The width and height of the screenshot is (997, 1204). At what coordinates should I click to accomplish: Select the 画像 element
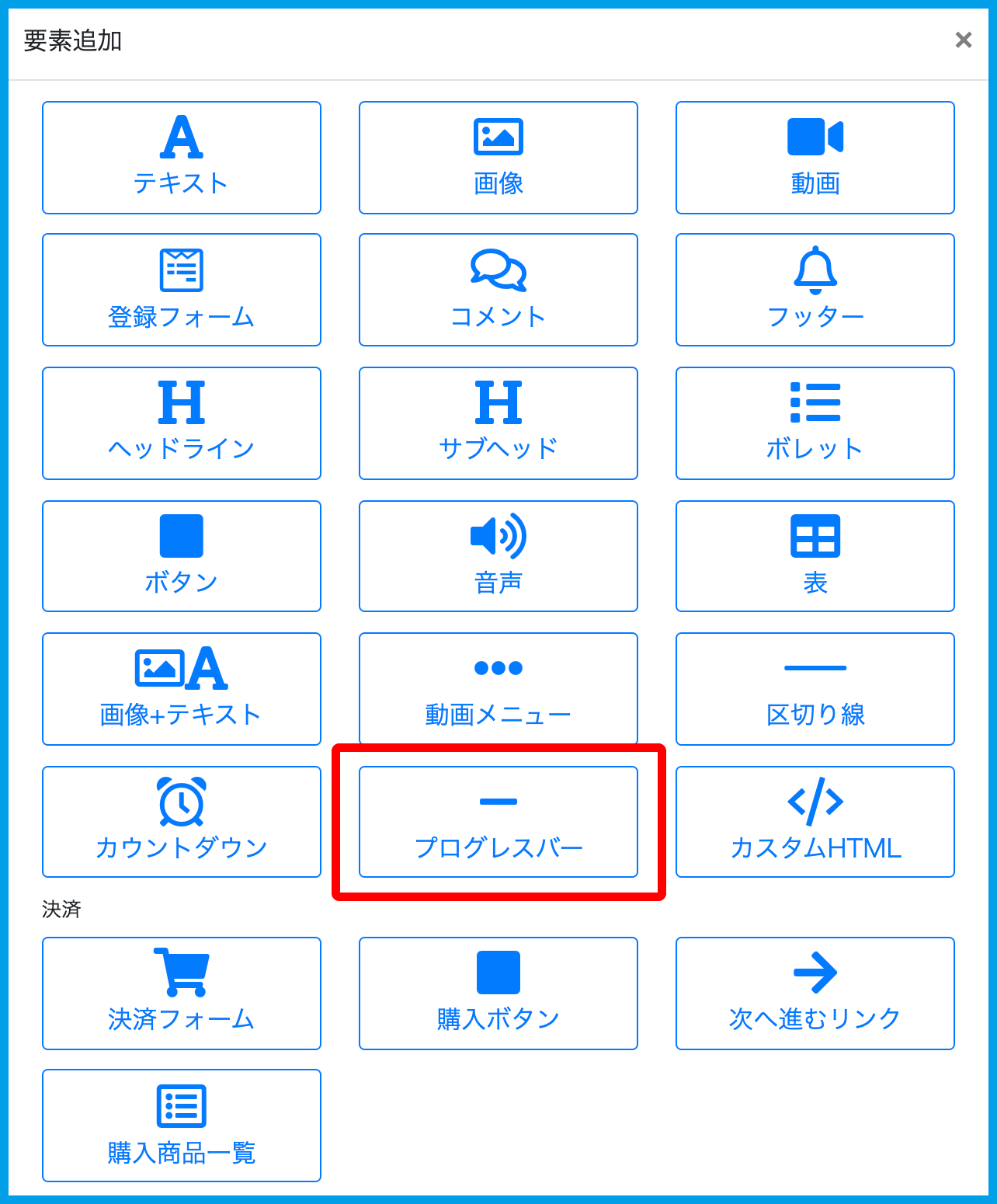click(x=498, y=158)
